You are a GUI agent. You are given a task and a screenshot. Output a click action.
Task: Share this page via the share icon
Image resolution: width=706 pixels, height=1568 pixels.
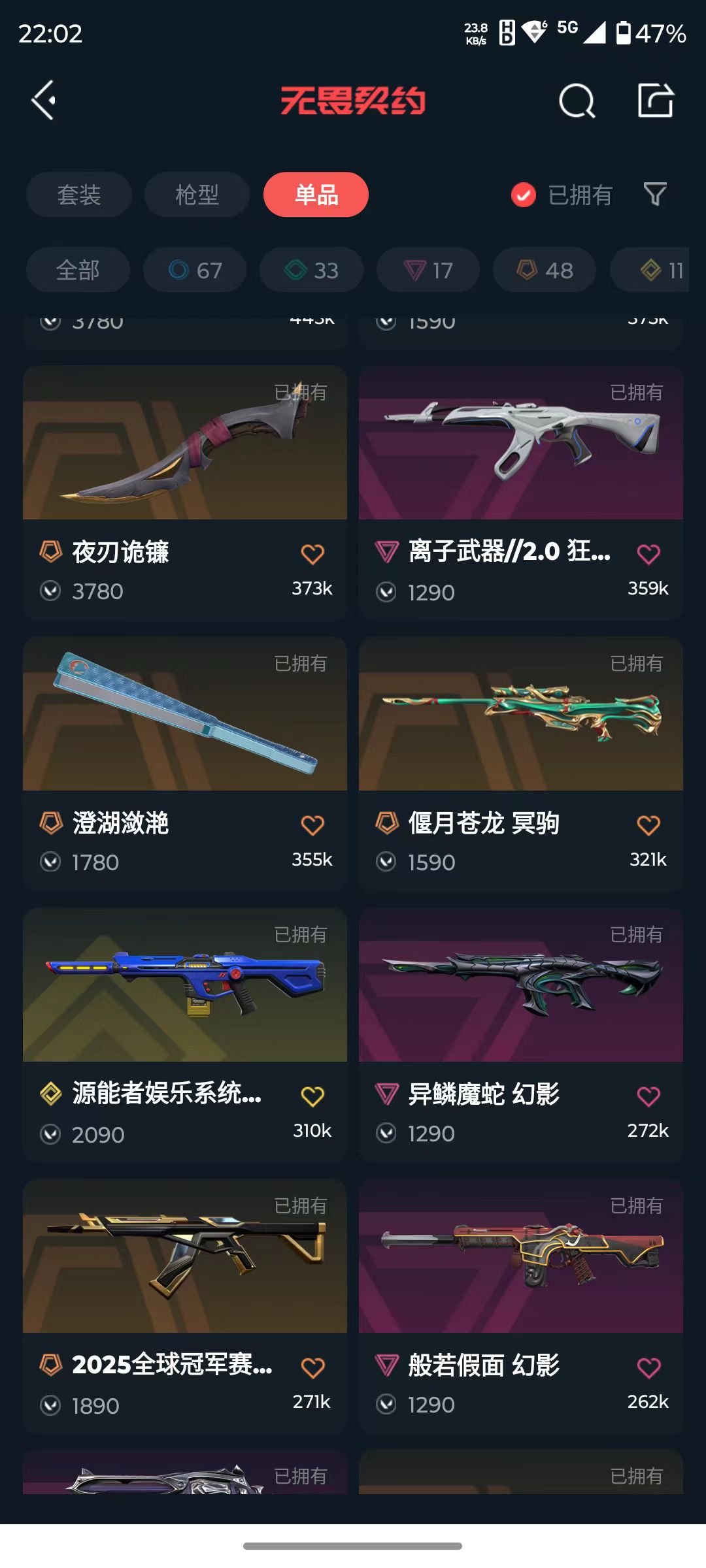coord(656,101)
